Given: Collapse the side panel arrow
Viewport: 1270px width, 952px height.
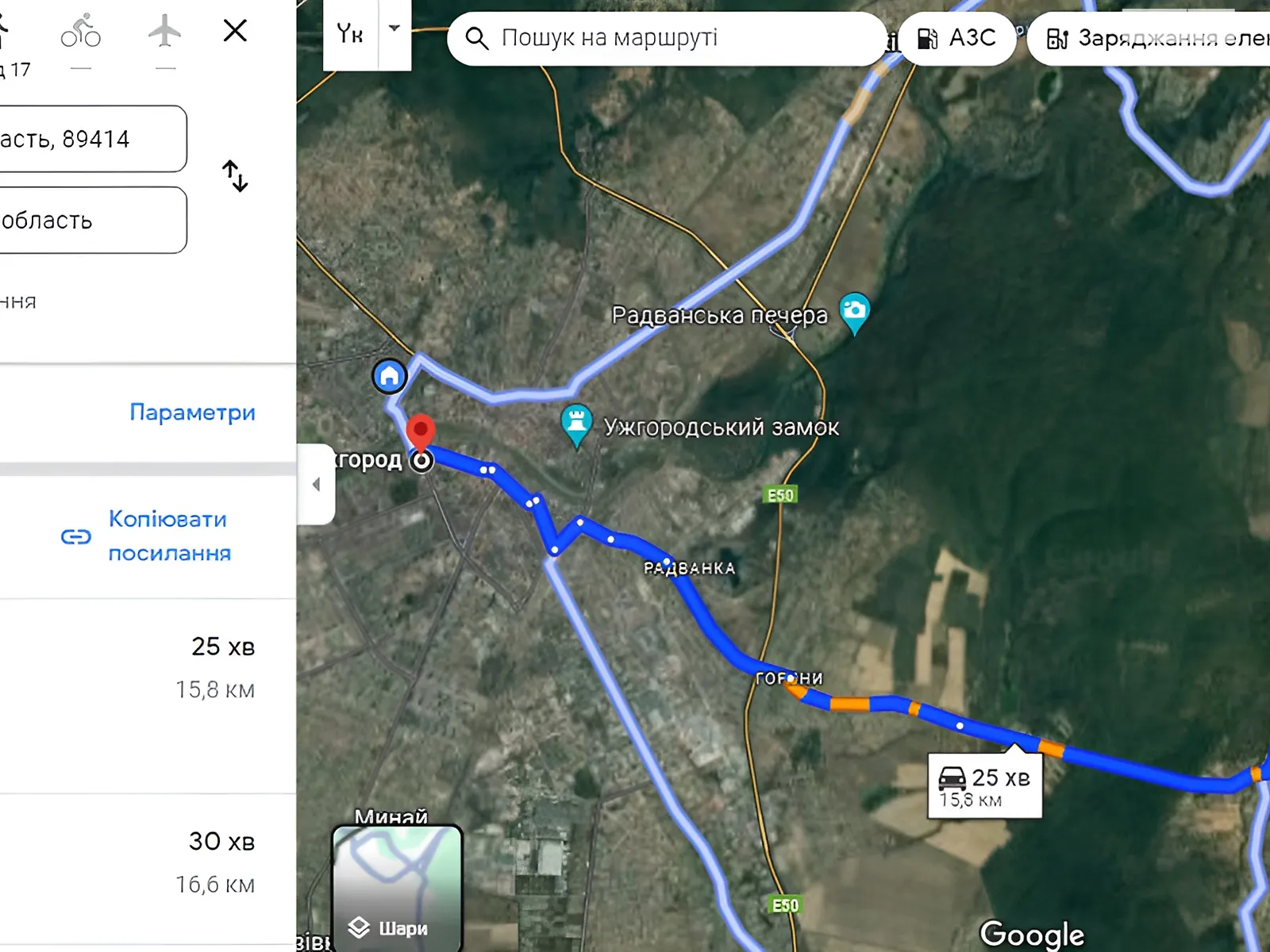Looking at the screenshot, I should 316,484.
